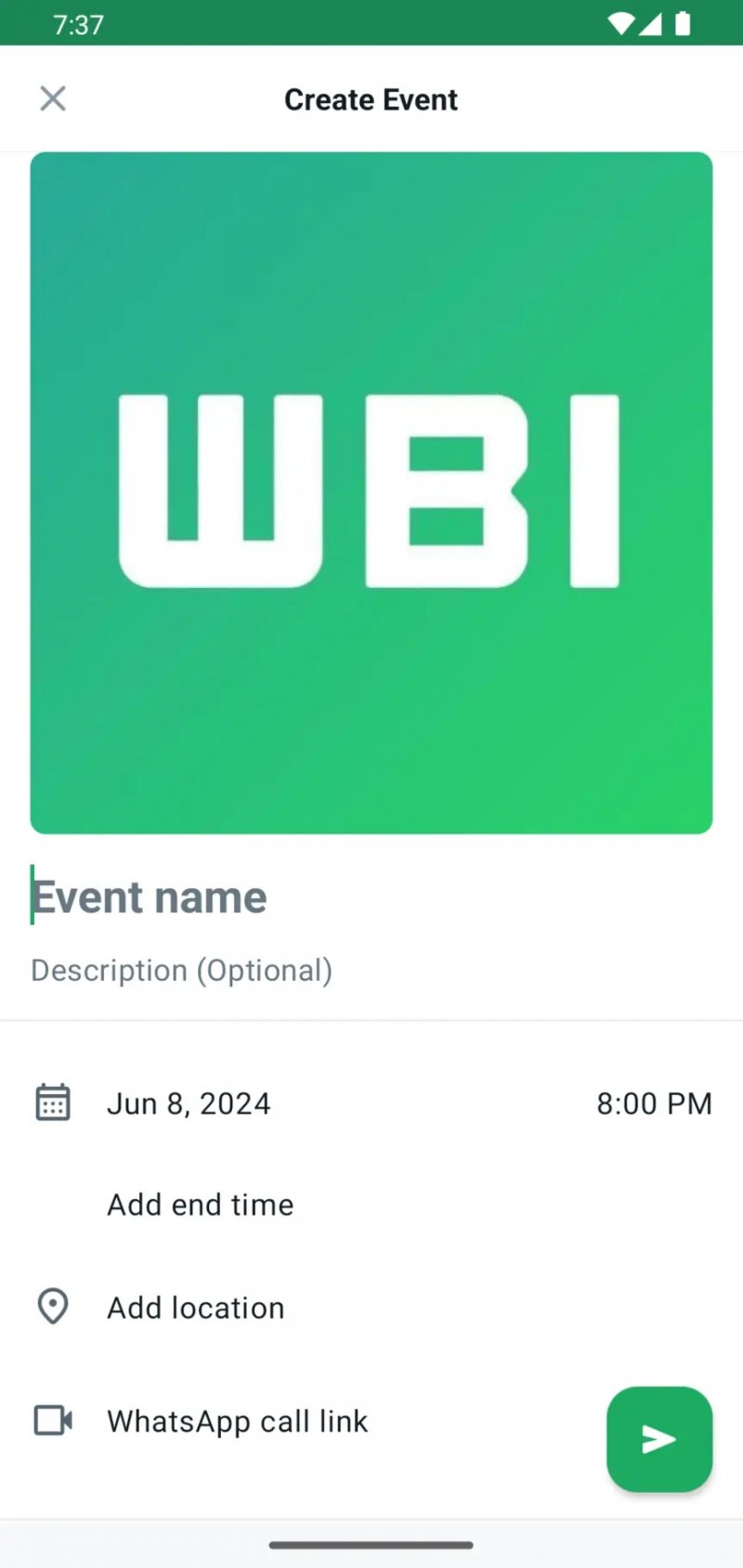Tap the status bar clock showing 7:37
The height and width of the screenshot is (1568, 743).
coord(79,23)
